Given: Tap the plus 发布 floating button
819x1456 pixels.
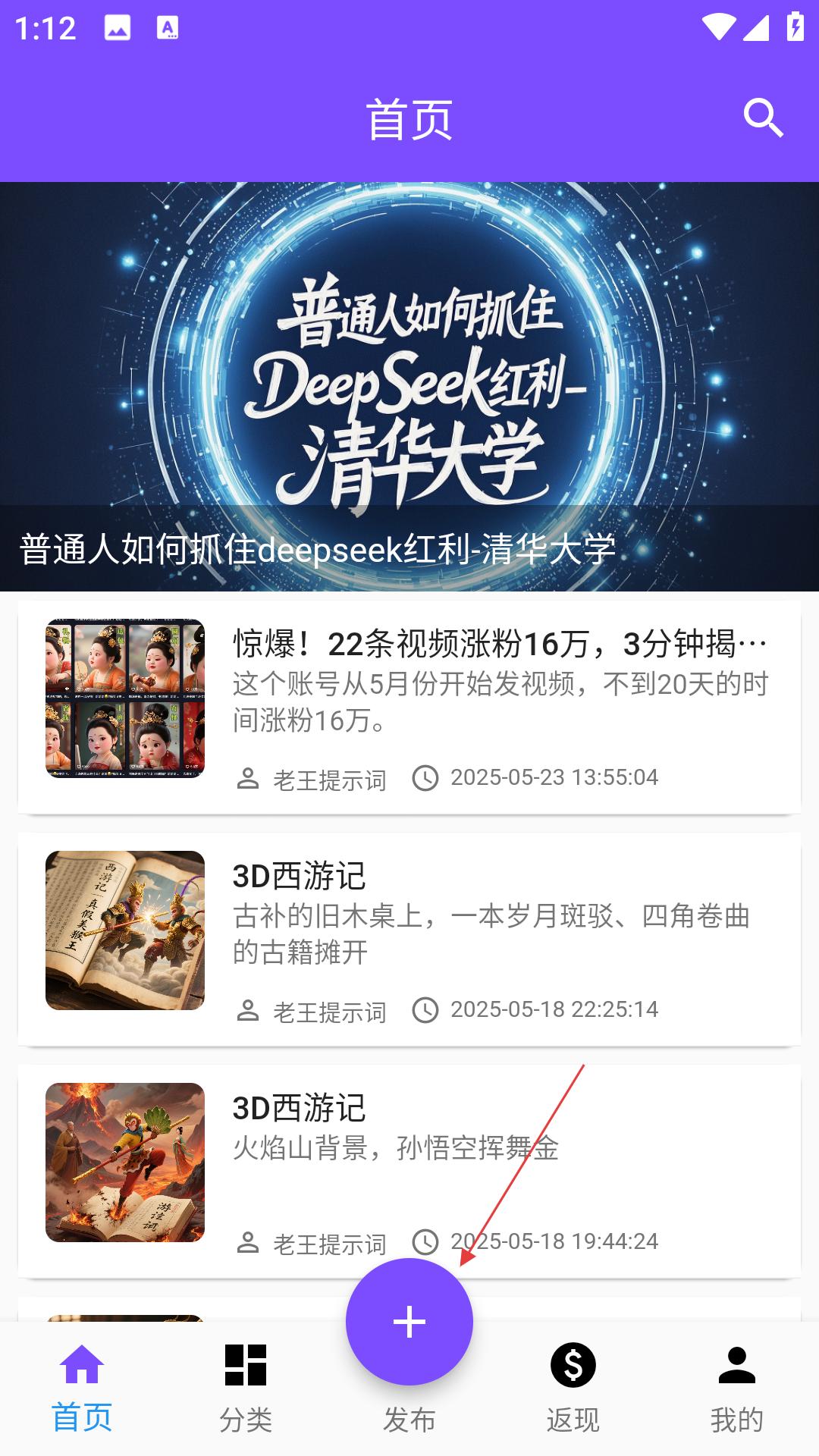Looking at the screenshot, I should [409, 1322].
